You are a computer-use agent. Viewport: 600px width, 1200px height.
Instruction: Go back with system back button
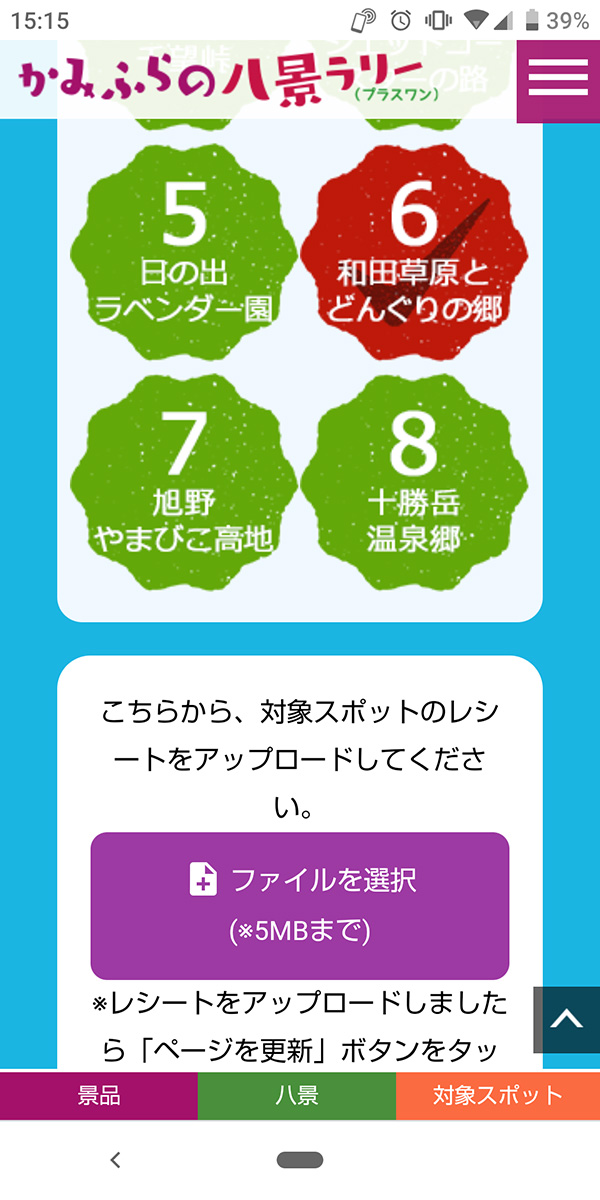[x=115, y=1160]
